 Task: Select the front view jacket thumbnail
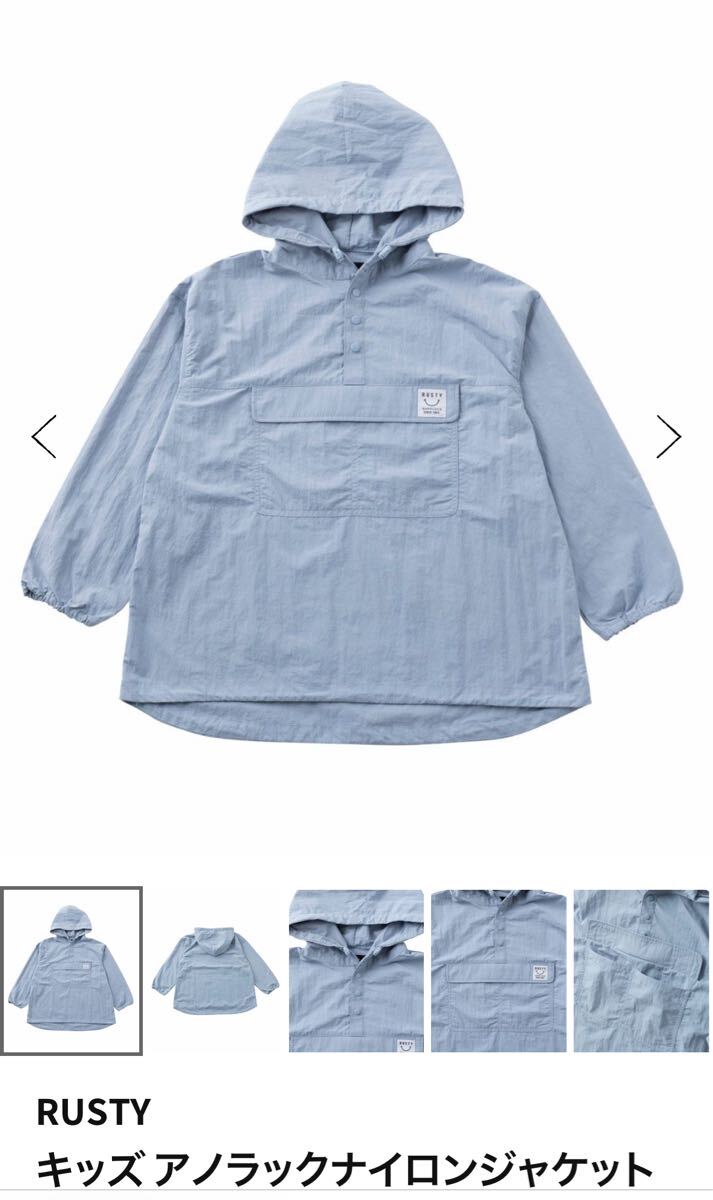(72, 969)
